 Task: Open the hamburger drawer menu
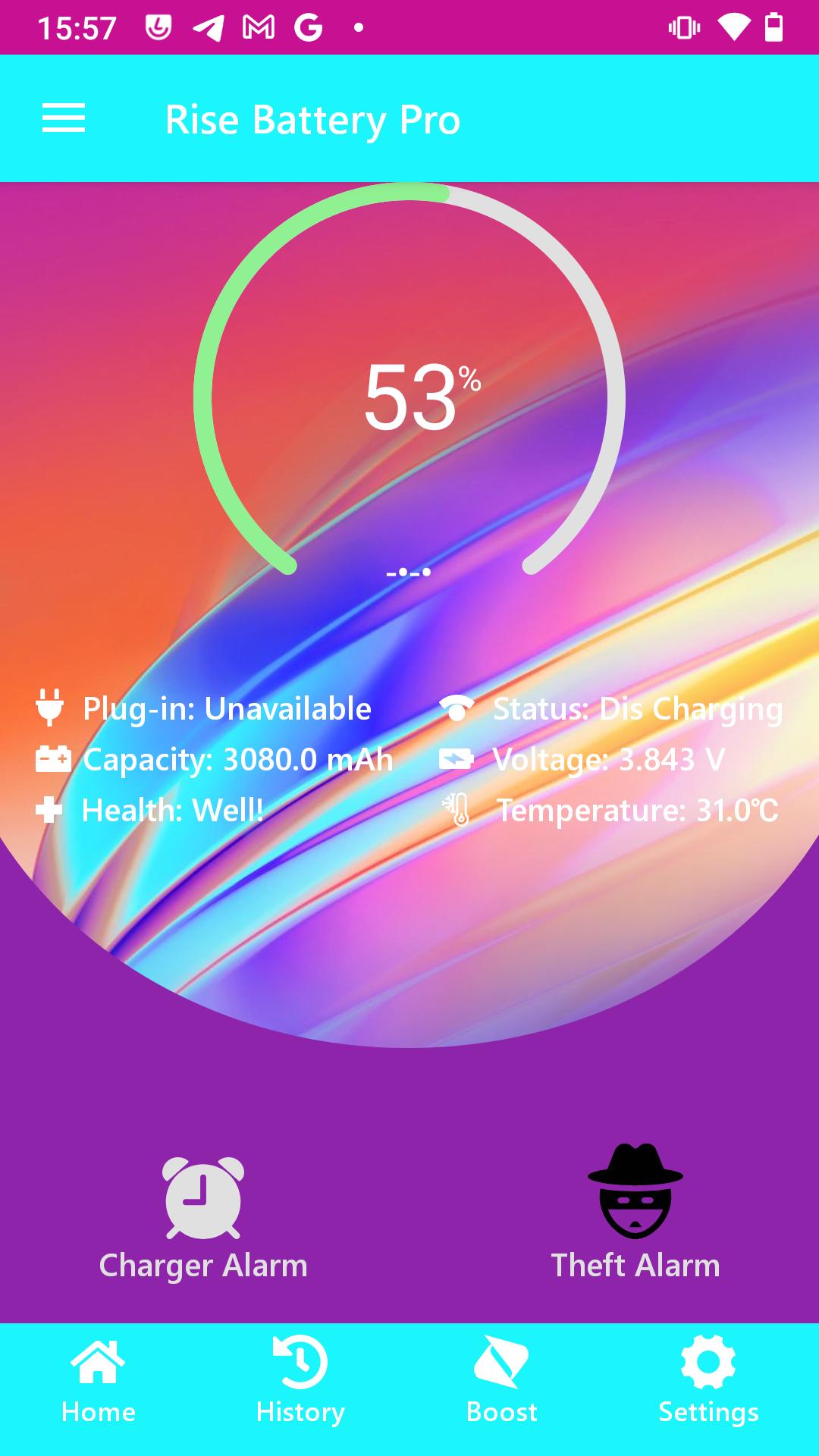click(x=64, y=118)
